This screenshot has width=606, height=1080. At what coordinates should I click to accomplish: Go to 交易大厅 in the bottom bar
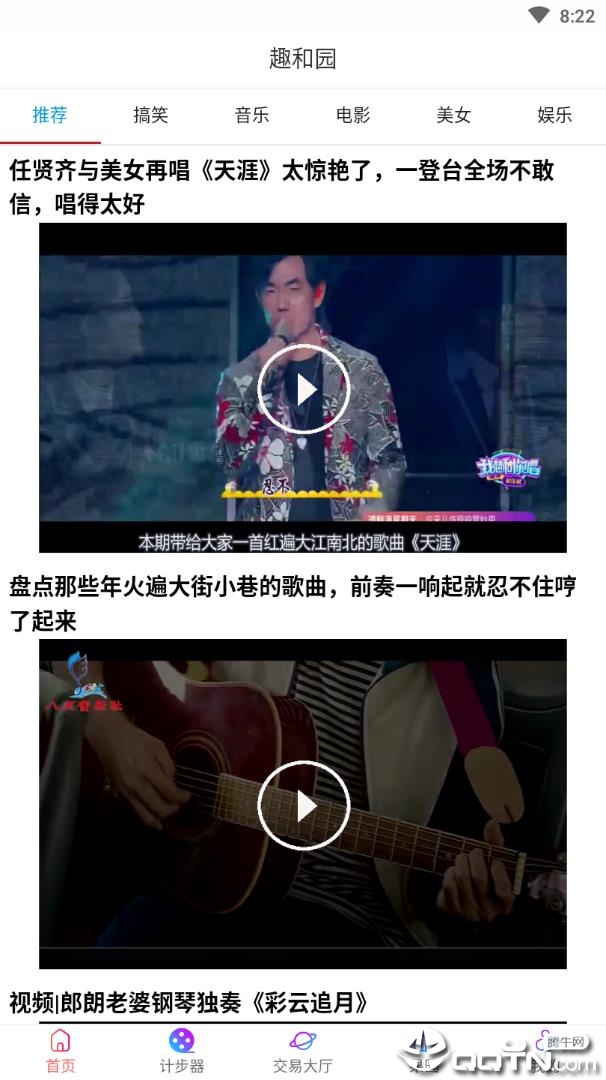pos(302,1050)
